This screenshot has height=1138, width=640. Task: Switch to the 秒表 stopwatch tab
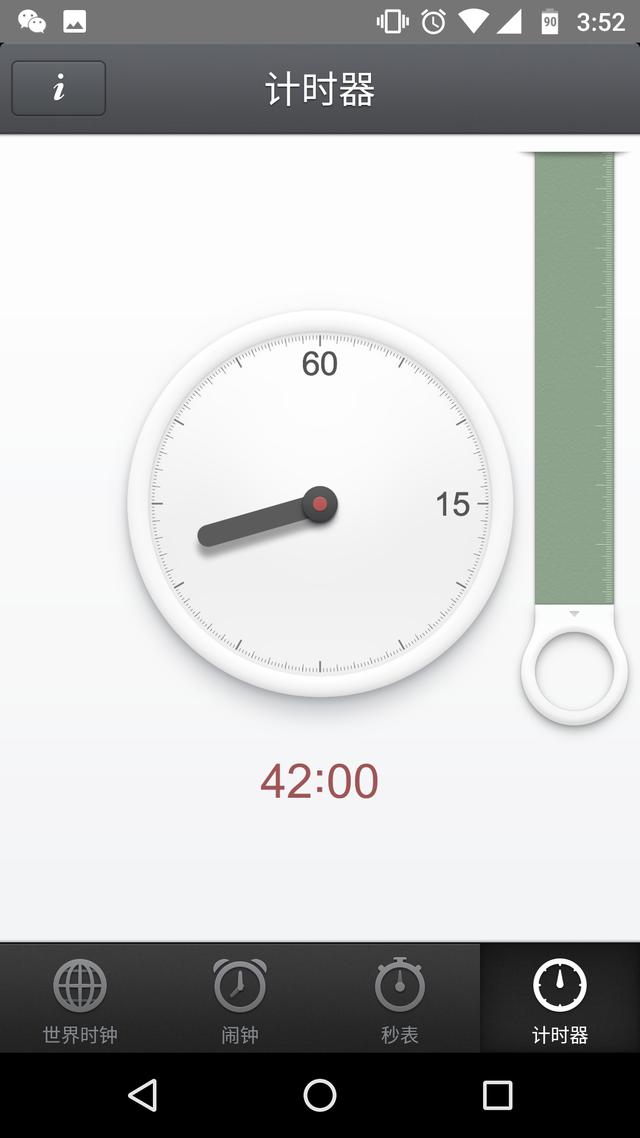pyautogui.click(x=400, y=999)
